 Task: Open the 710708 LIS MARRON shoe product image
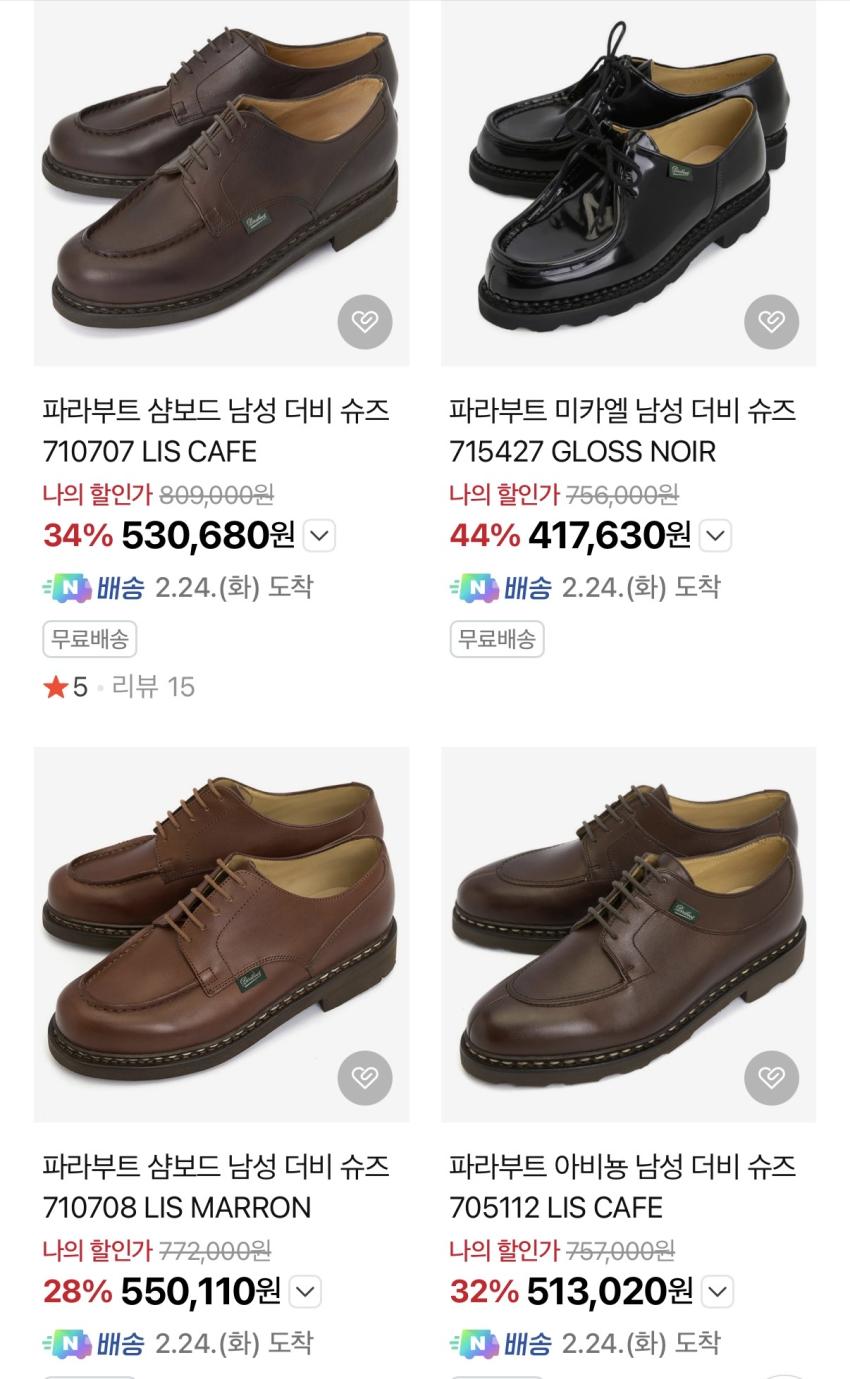point(221,920)
